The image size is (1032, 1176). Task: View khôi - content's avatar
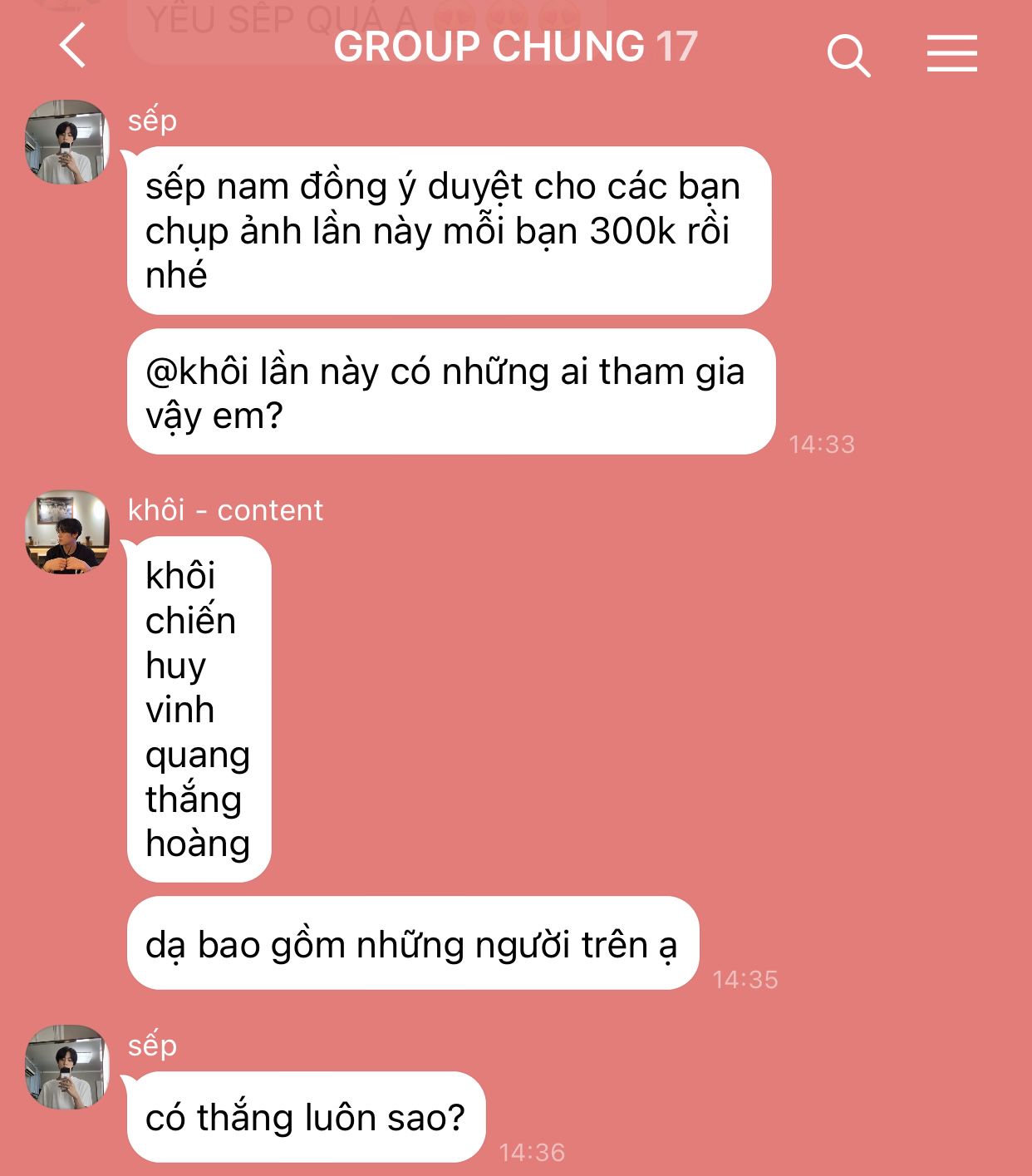[67, 532]
